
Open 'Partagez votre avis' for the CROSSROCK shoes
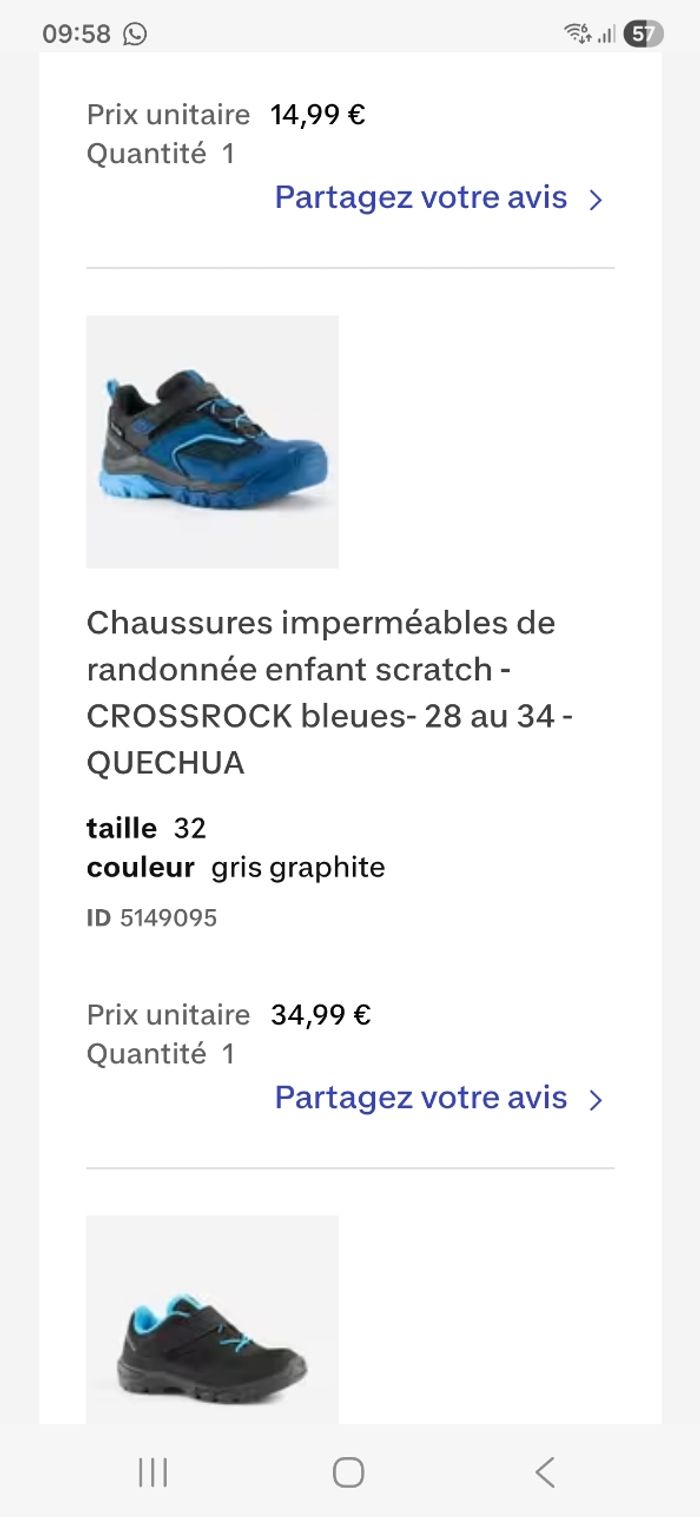438,1098
